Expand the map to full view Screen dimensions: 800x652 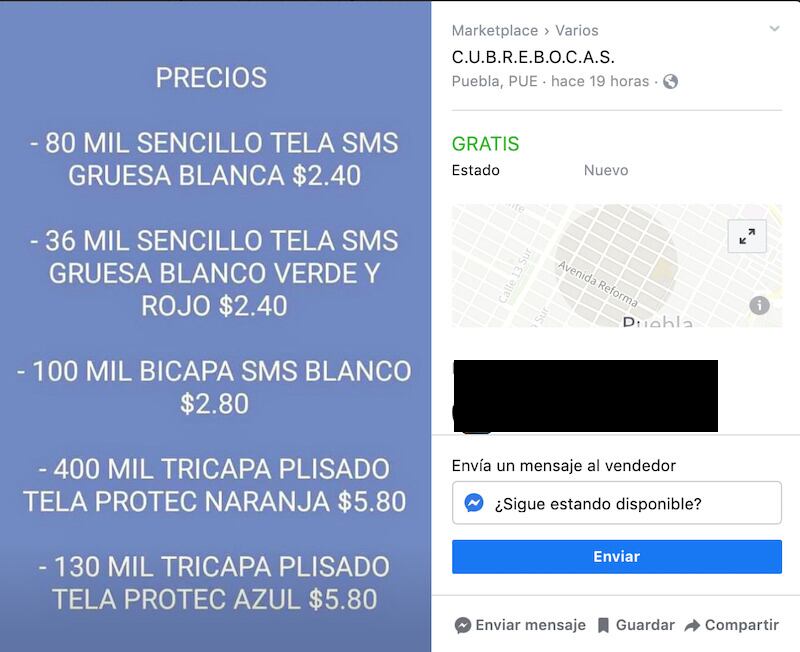(x=746, y=236)
